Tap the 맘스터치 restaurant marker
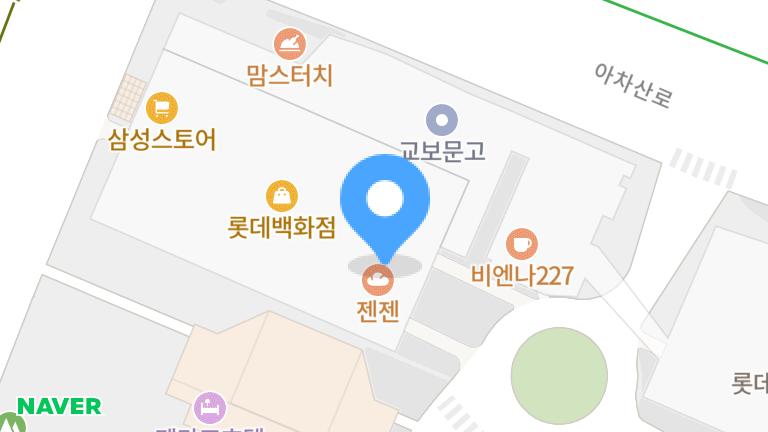This screenshot has width=768, height=432. [x=289, y=44]
